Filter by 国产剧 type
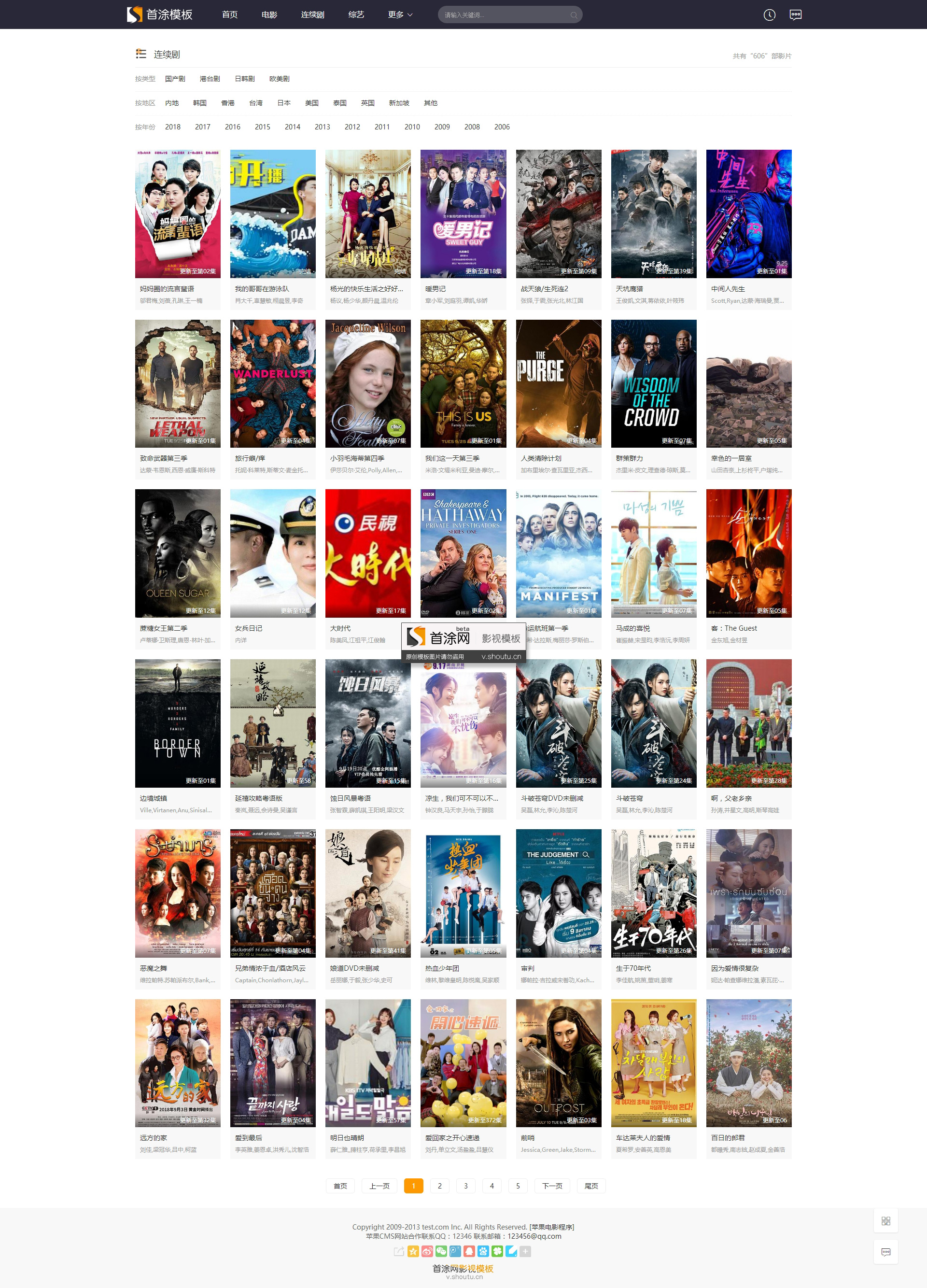The width and height of the screenshot is (927, 1288). tap(175, 79)
